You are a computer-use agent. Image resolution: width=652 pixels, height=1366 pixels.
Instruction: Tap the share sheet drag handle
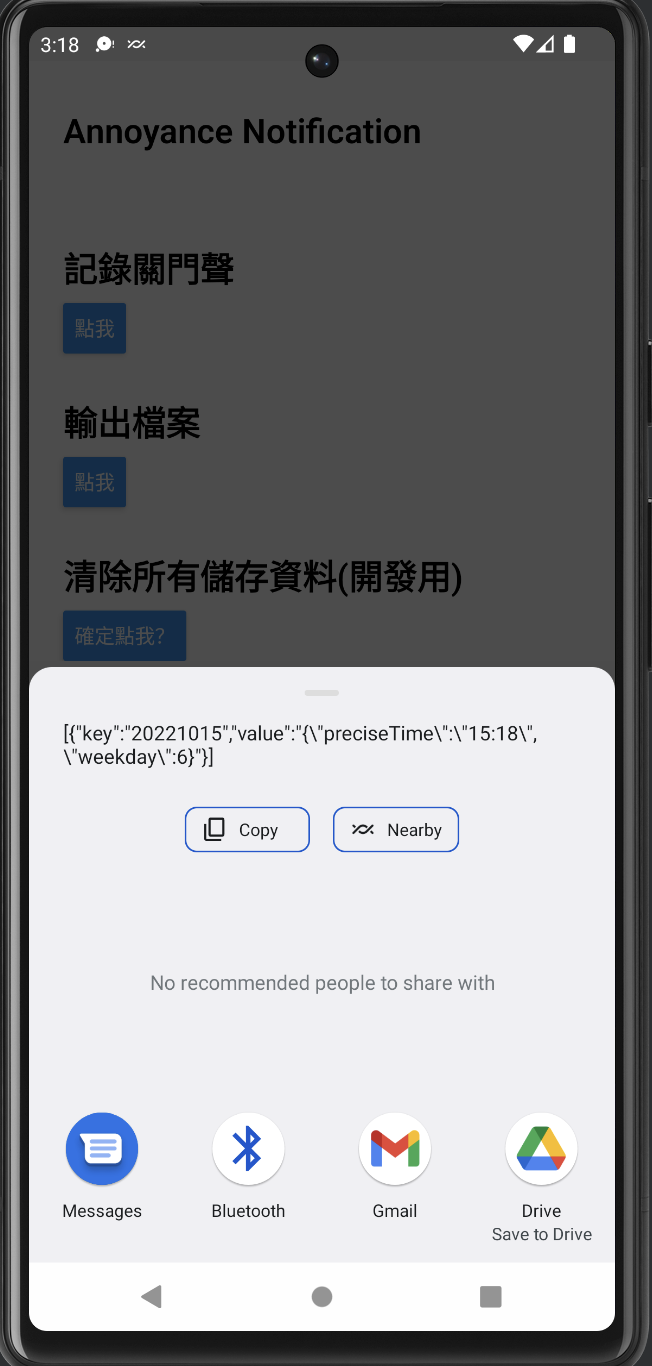pyautogui.click(x=322, y=692)
